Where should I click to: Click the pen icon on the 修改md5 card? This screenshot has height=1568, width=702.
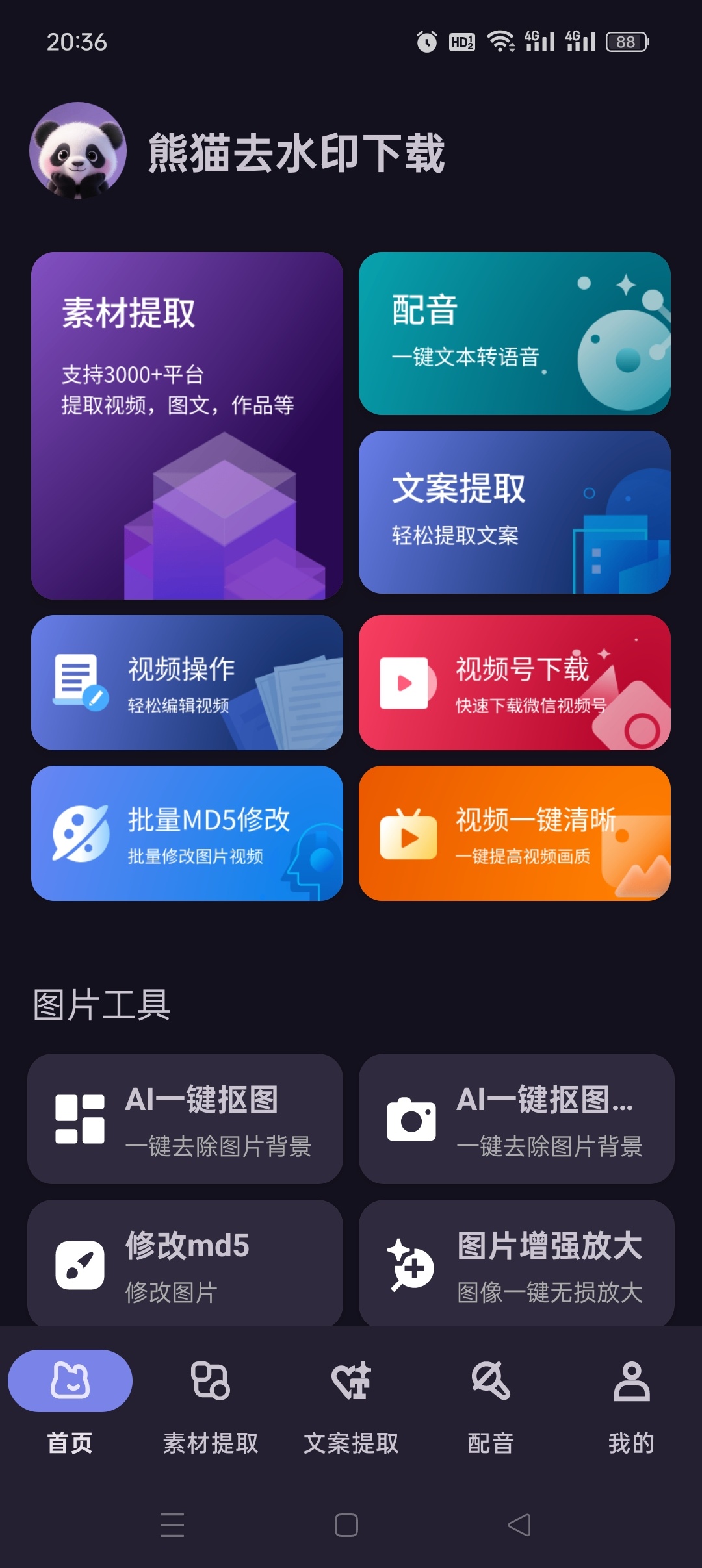tap(82, 1265)
